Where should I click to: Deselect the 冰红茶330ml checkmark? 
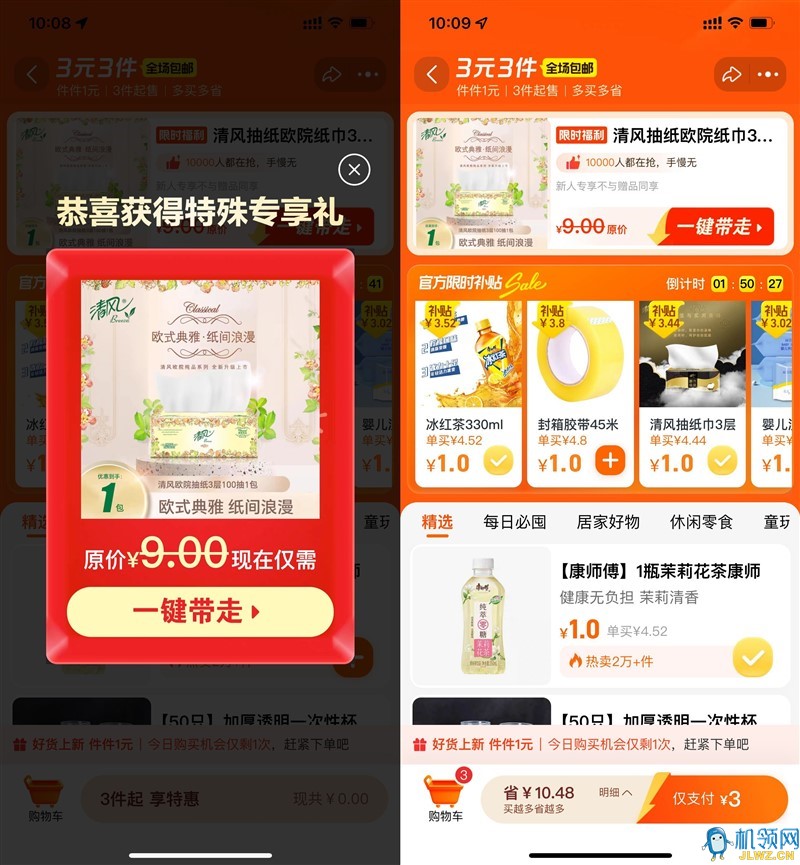pos(499,461)
